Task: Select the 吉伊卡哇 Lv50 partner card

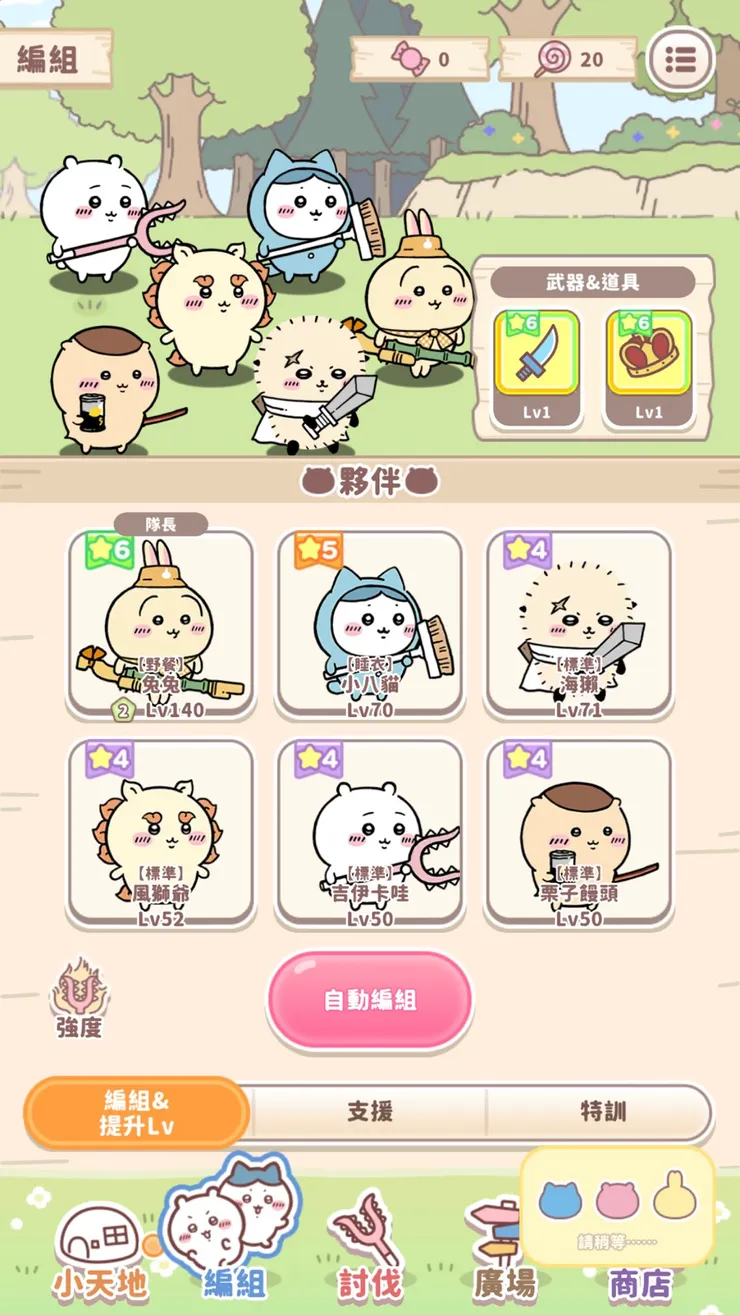Action: tap(370, 832)
